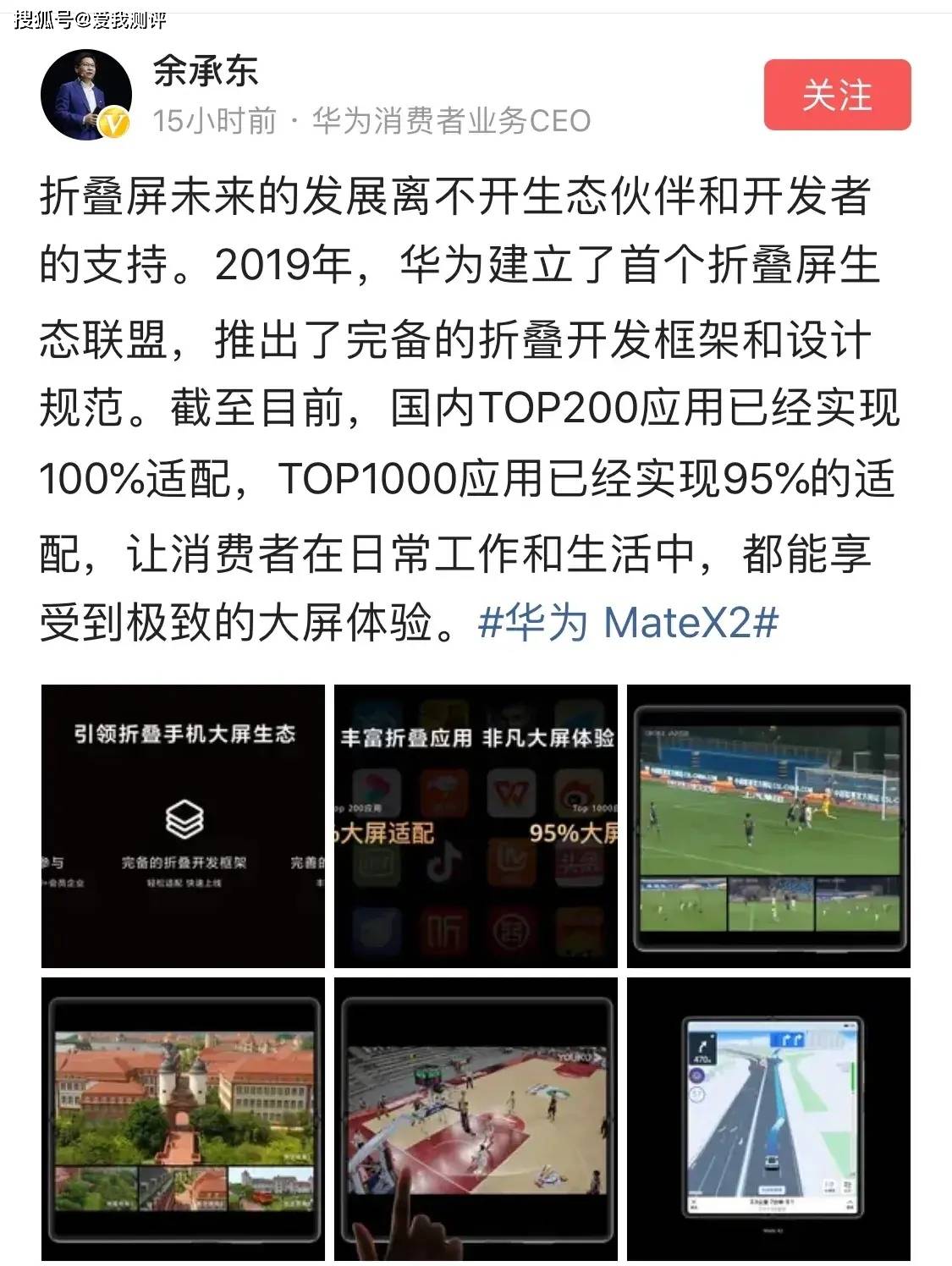Follow 余承东 with the 关注 button
The image size is (952, 1266).
point(837,95)
